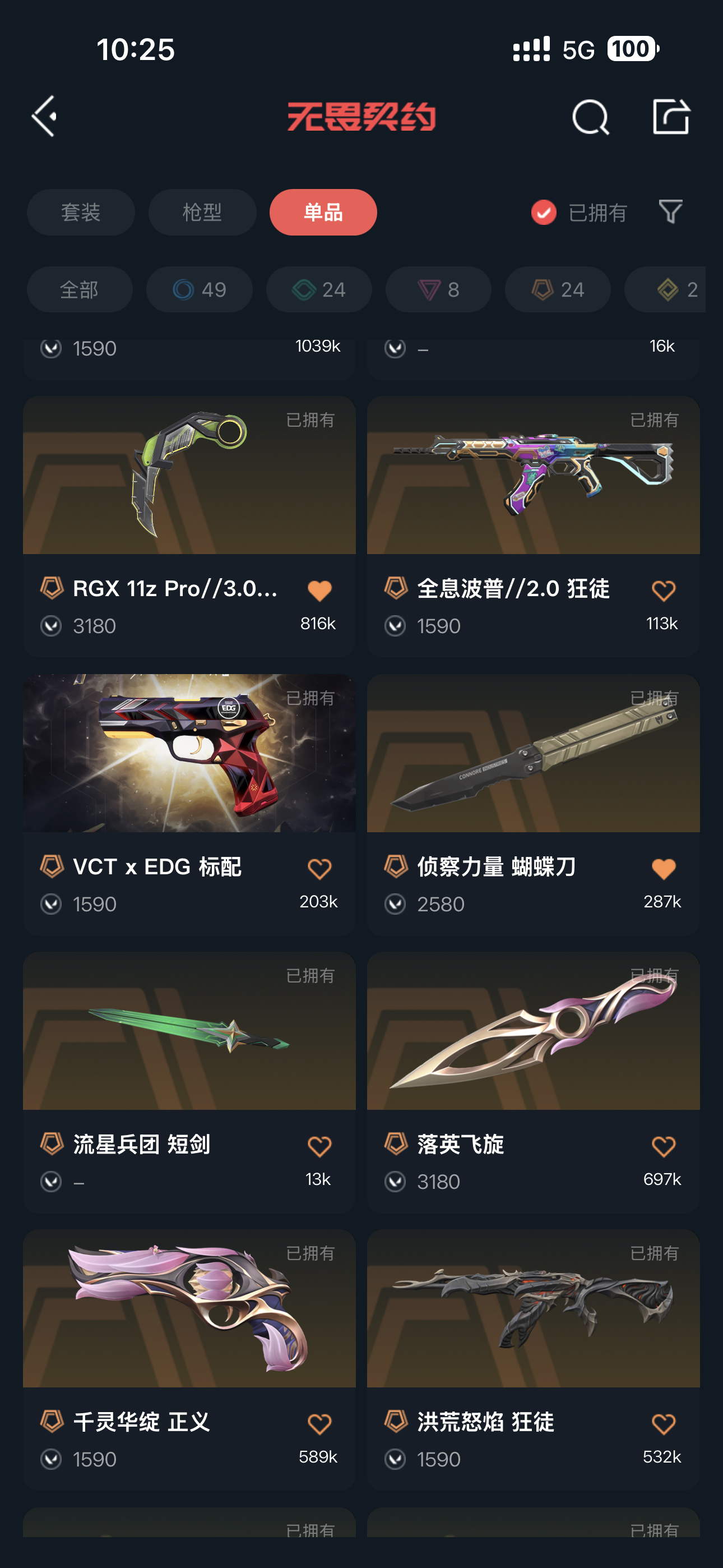Open the RGX 11z Pro//3.0 skin card

click(x=189, y=487)
